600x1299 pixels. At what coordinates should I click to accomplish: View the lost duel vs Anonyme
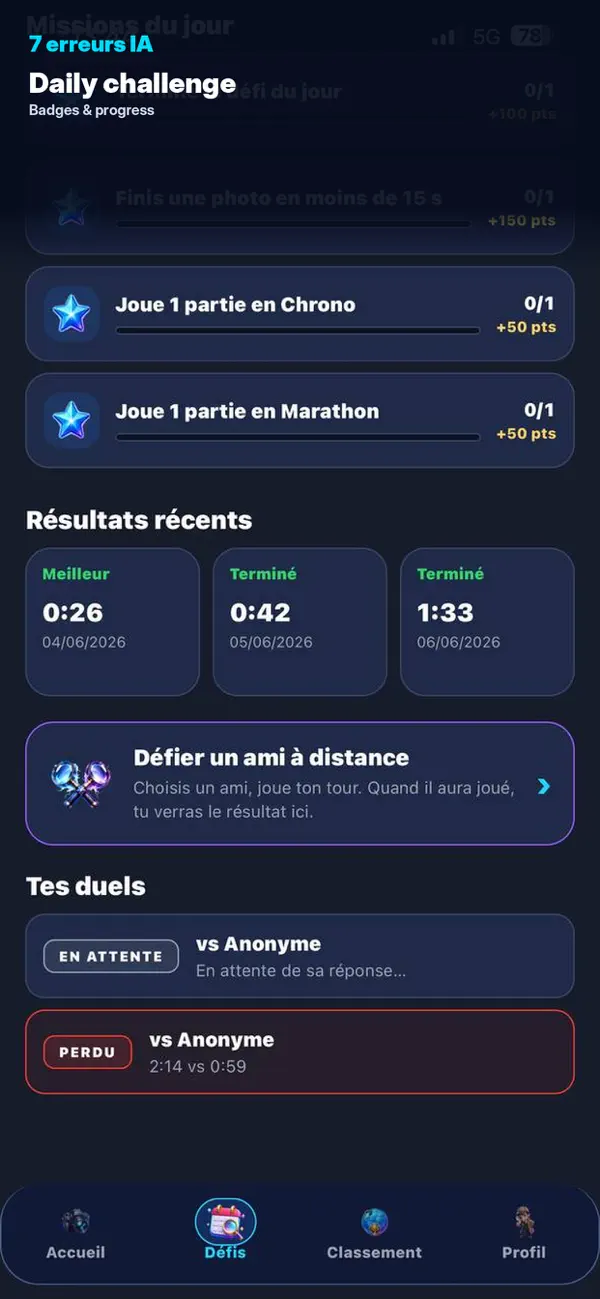300,1052
